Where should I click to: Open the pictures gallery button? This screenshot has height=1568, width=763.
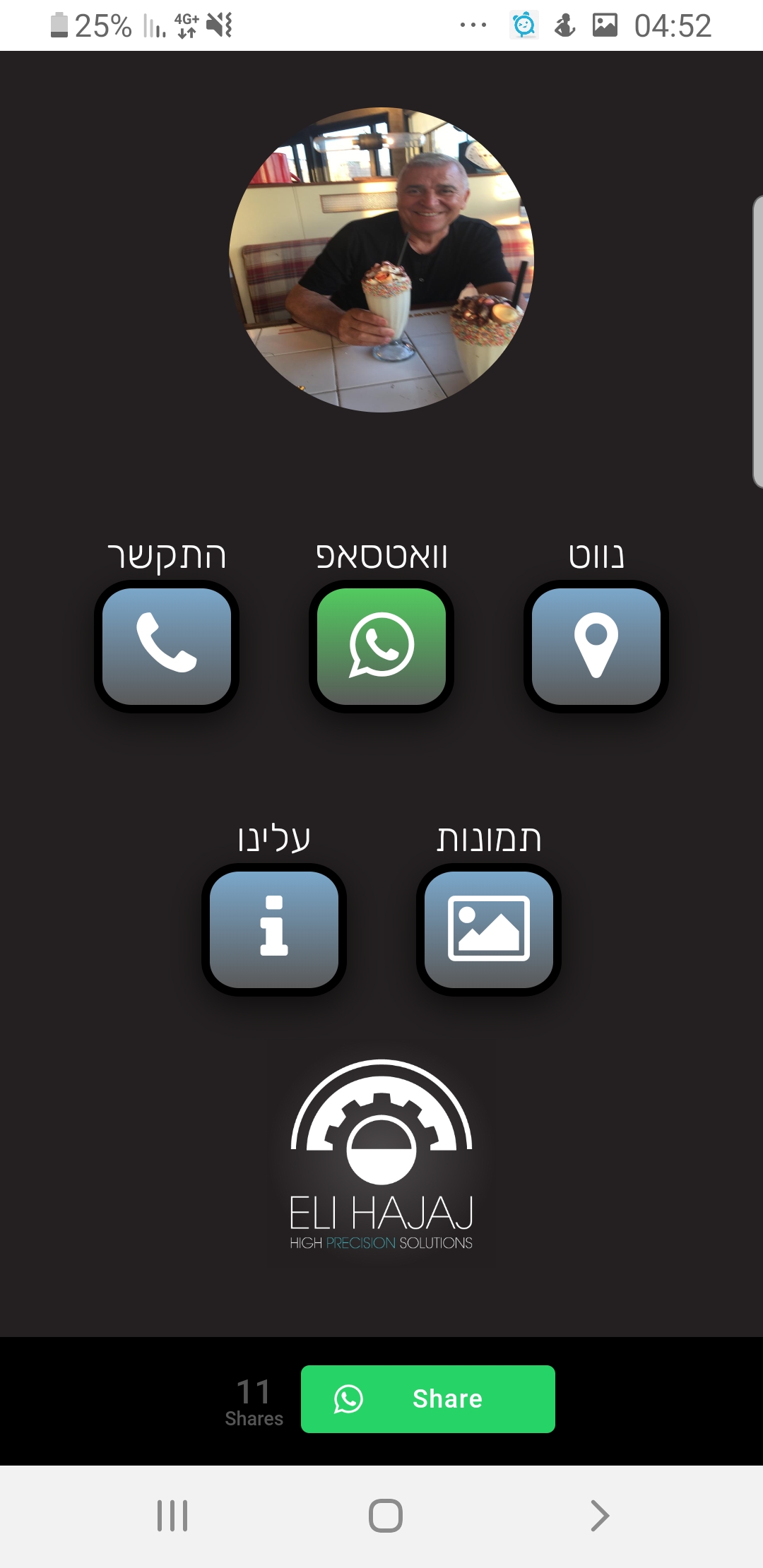(x=489, y=929)
